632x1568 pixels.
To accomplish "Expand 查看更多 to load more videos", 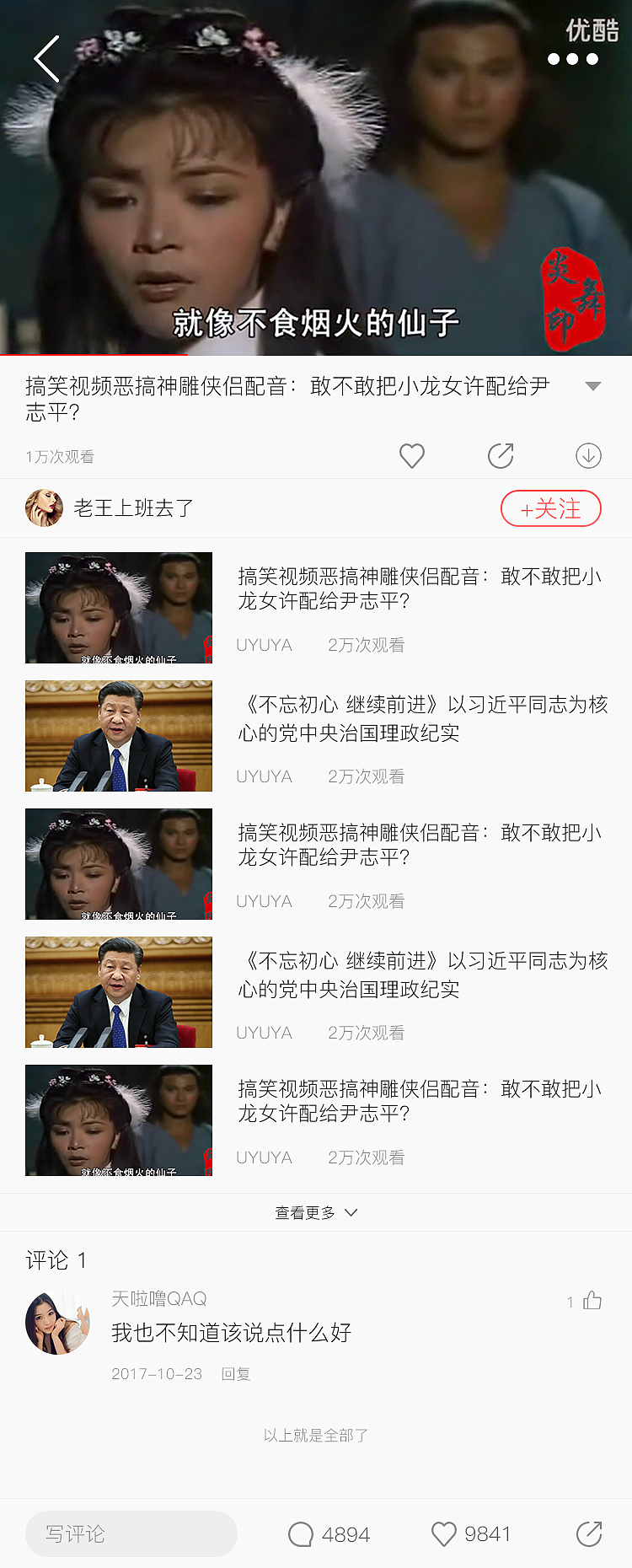I will pyautogui.click(x=316, y=1212).
